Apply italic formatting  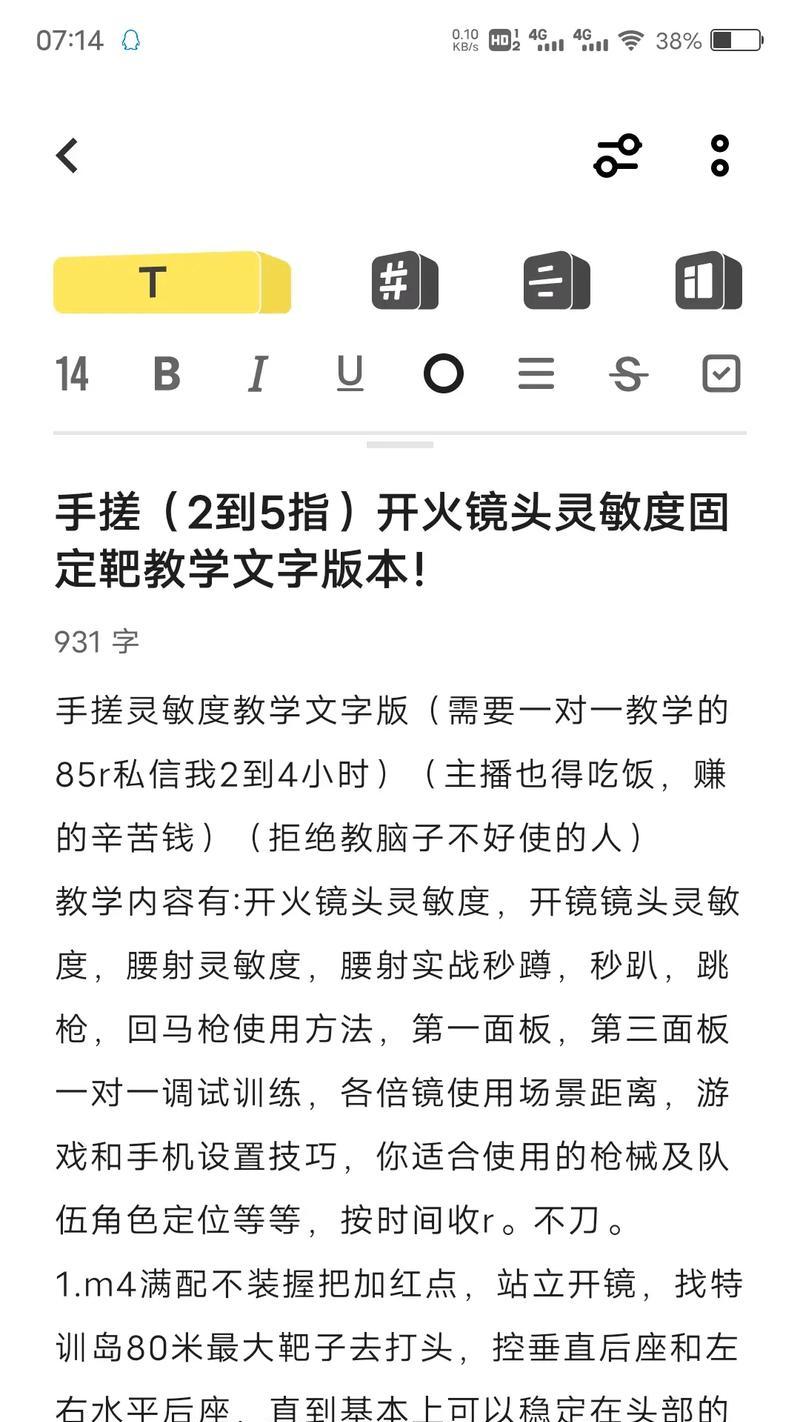(257, 374)
